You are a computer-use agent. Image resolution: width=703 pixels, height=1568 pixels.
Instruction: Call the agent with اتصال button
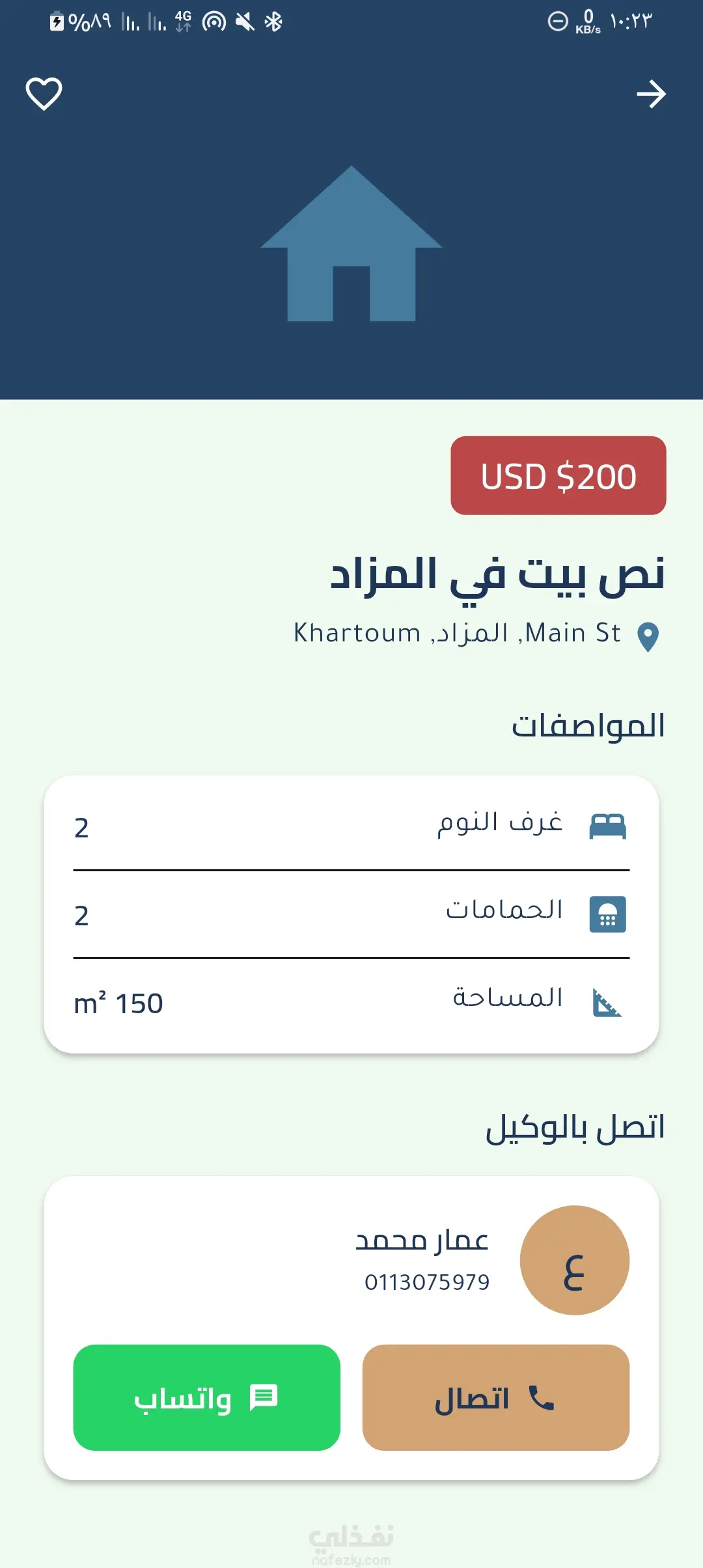pos(495,1397)
